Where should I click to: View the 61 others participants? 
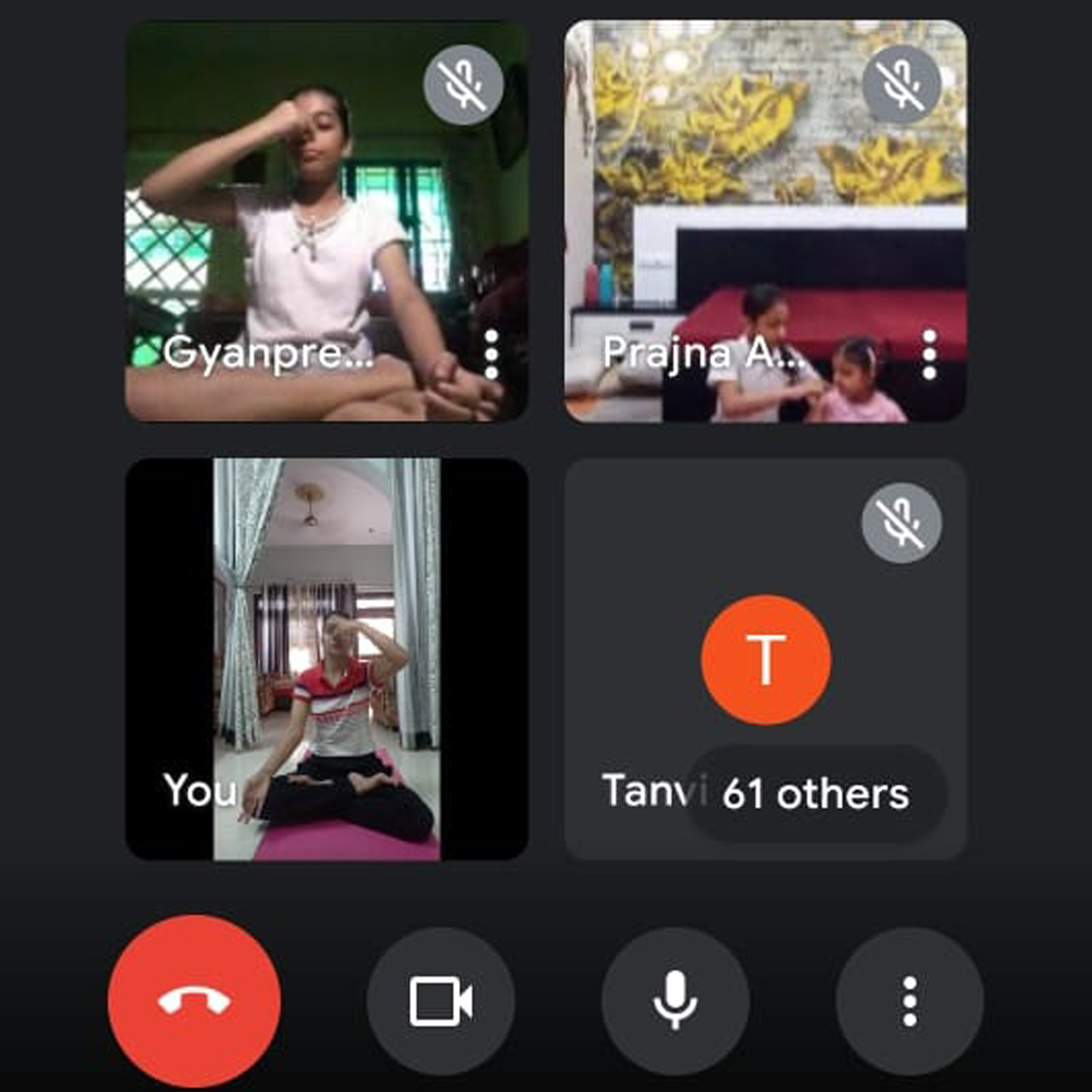tap(815, 793)
